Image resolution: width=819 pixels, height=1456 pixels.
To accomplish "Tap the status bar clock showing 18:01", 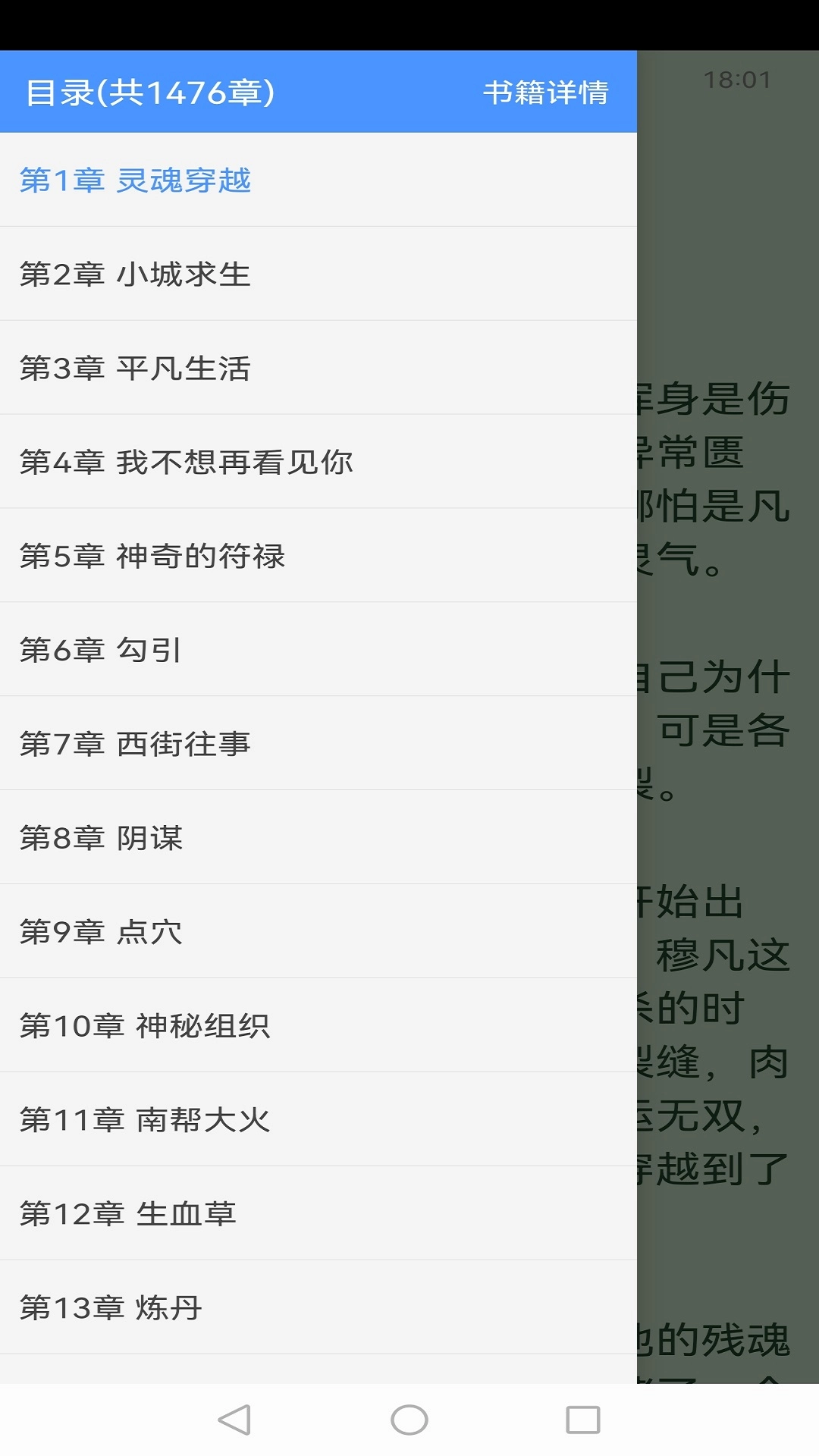I will pos(739,78).
